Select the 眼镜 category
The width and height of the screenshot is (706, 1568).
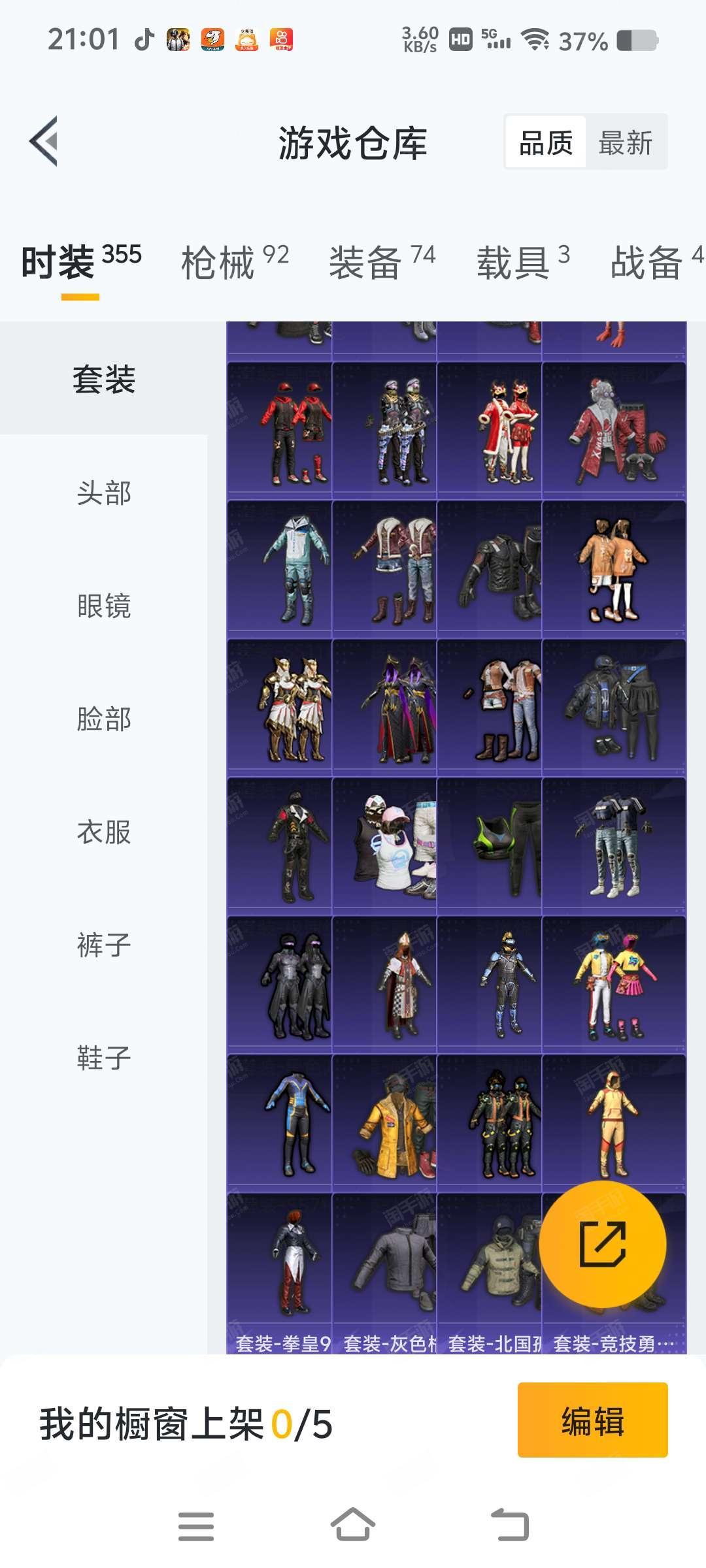pyautogui.click(x=104, y=606)
